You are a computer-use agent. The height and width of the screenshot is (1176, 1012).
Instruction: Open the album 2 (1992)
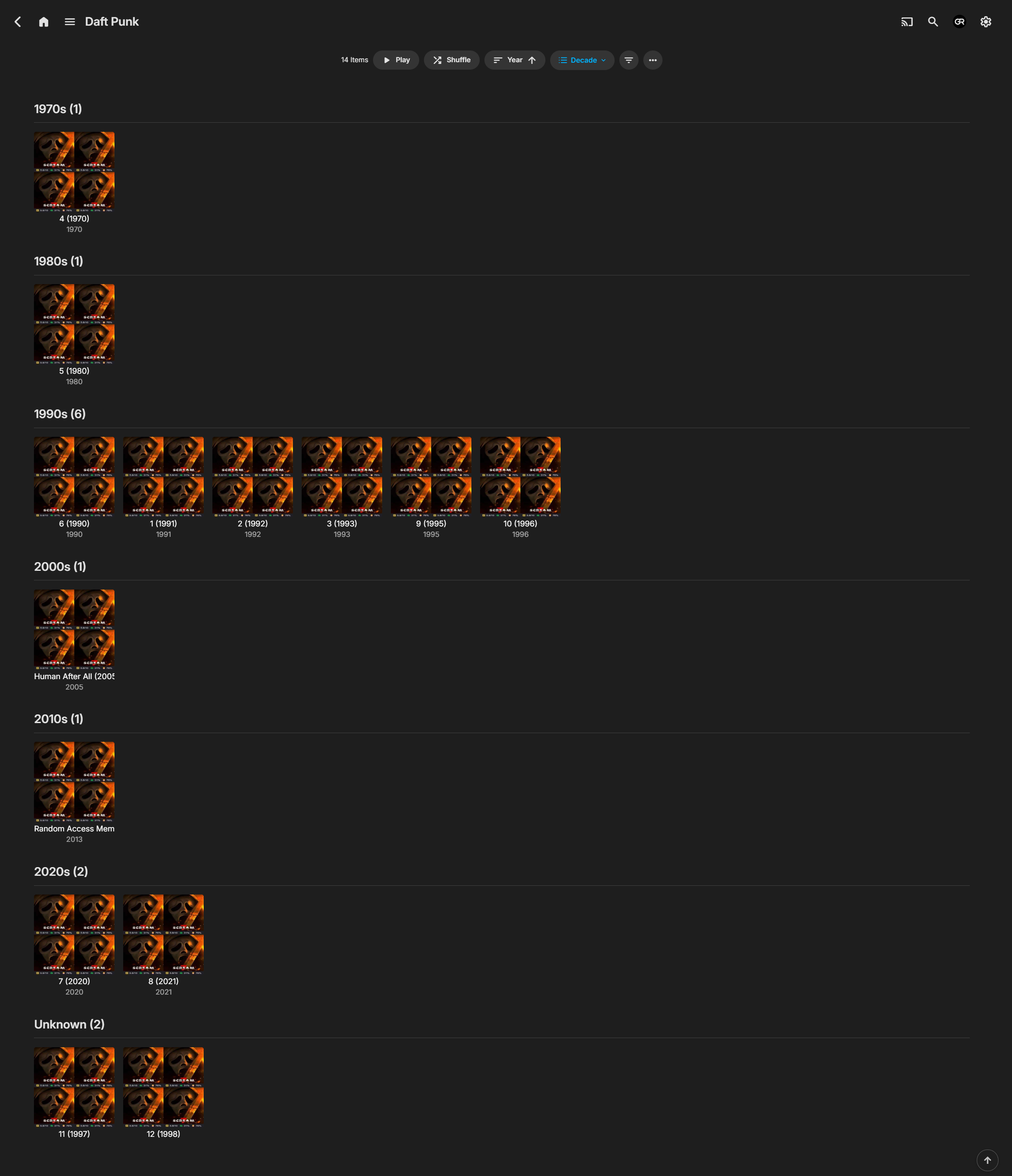[252, 477]
